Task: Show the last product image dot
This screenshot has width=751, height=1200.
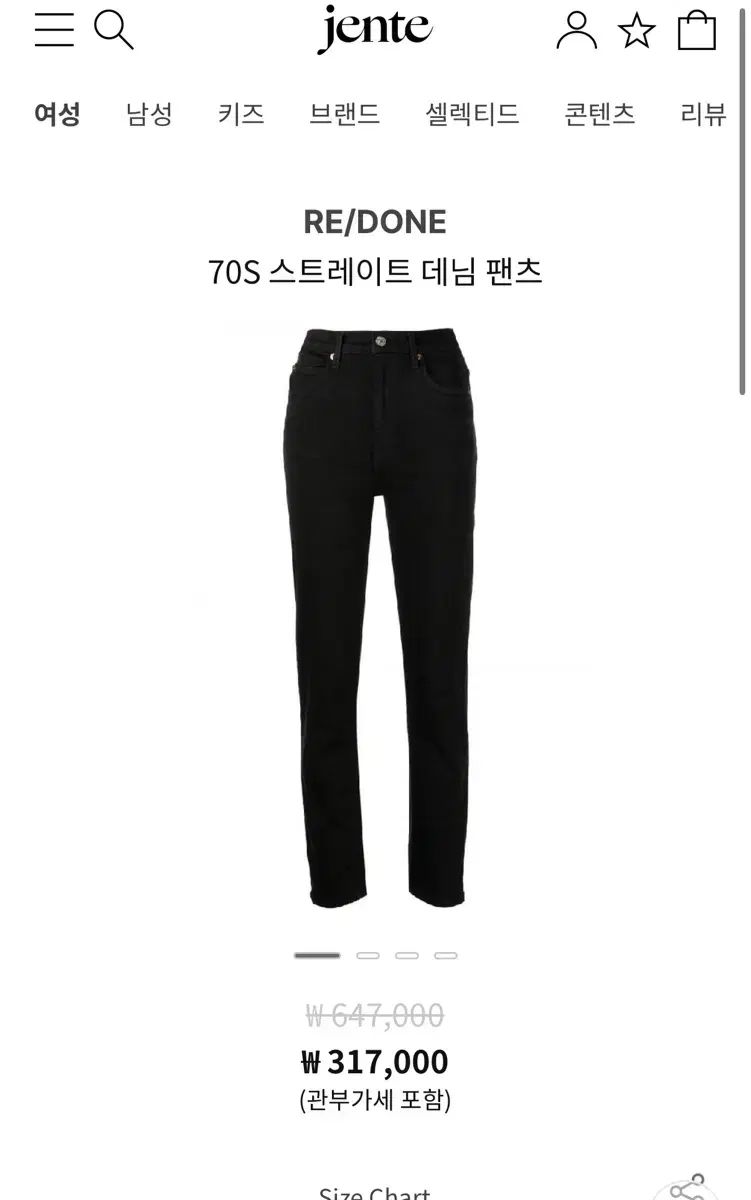Action: point(446,956)
